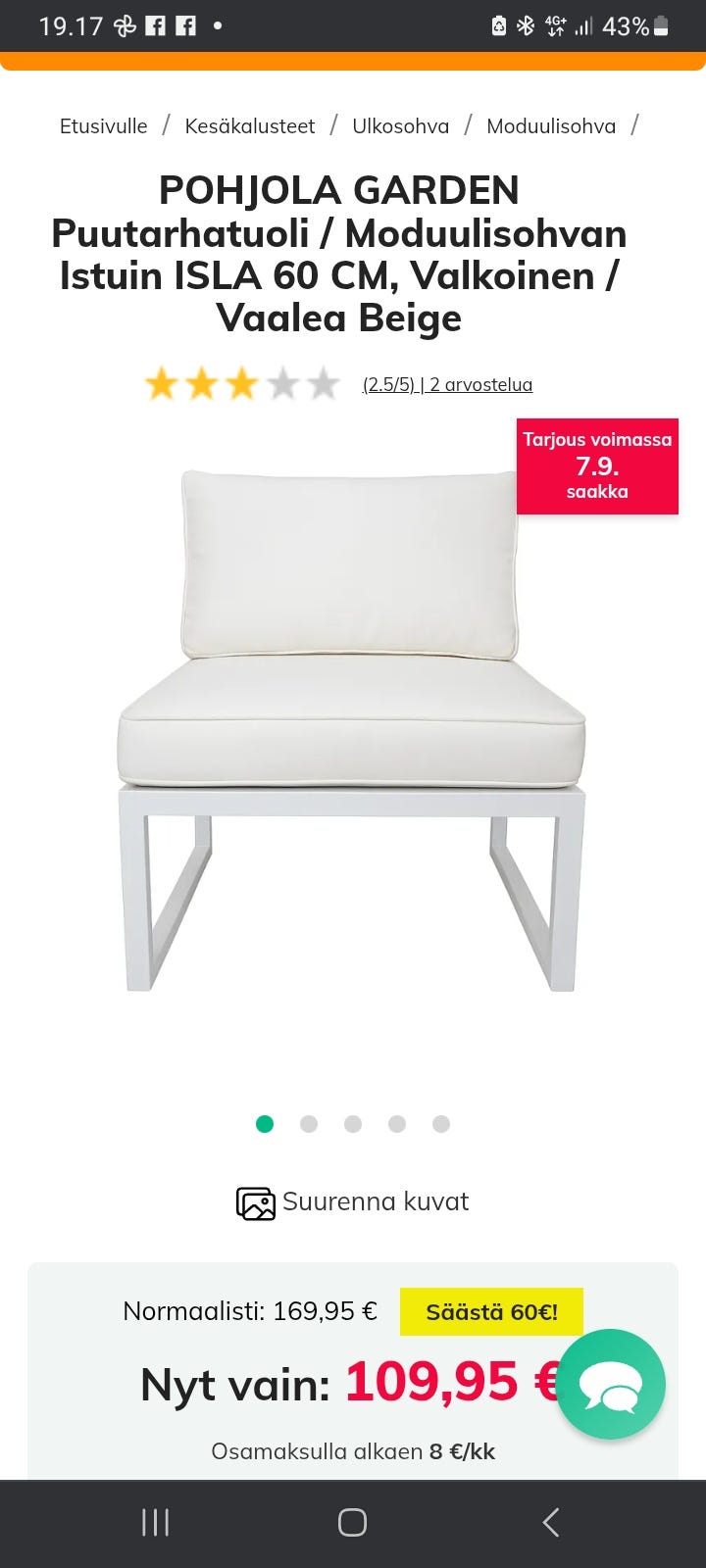Image resolution: width=706 pixels, height=1568 pixels.
Task: Go back with system back button
Action: point(551,1522)
